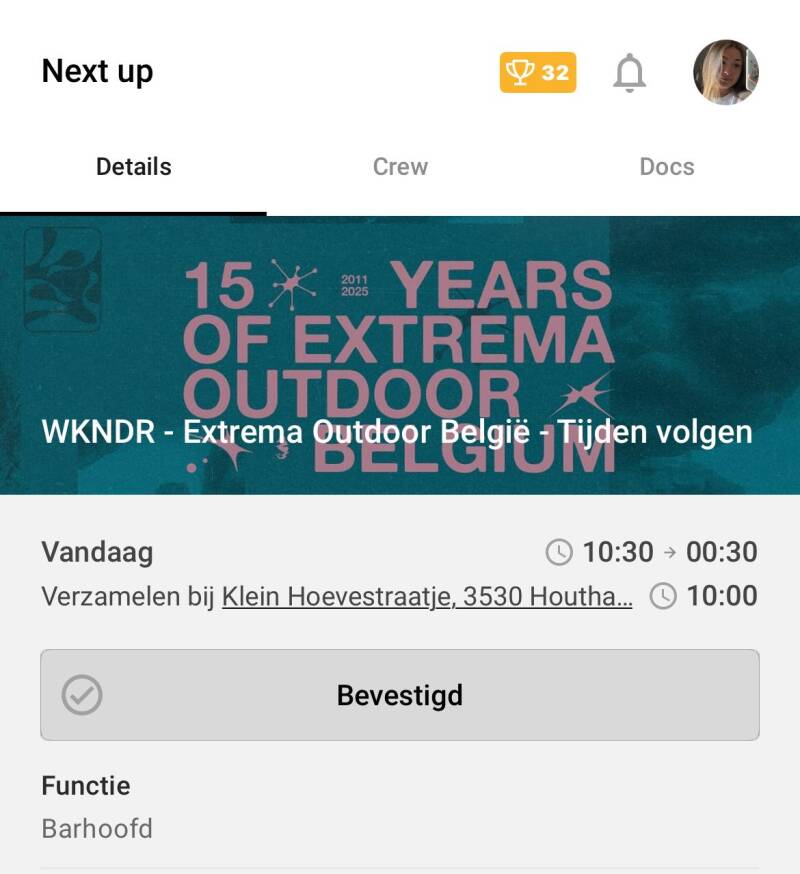This screenshot has height=874, width=800.
Task: Open the Klein Hoevestraatje address link
Action: tap(427, 597)
